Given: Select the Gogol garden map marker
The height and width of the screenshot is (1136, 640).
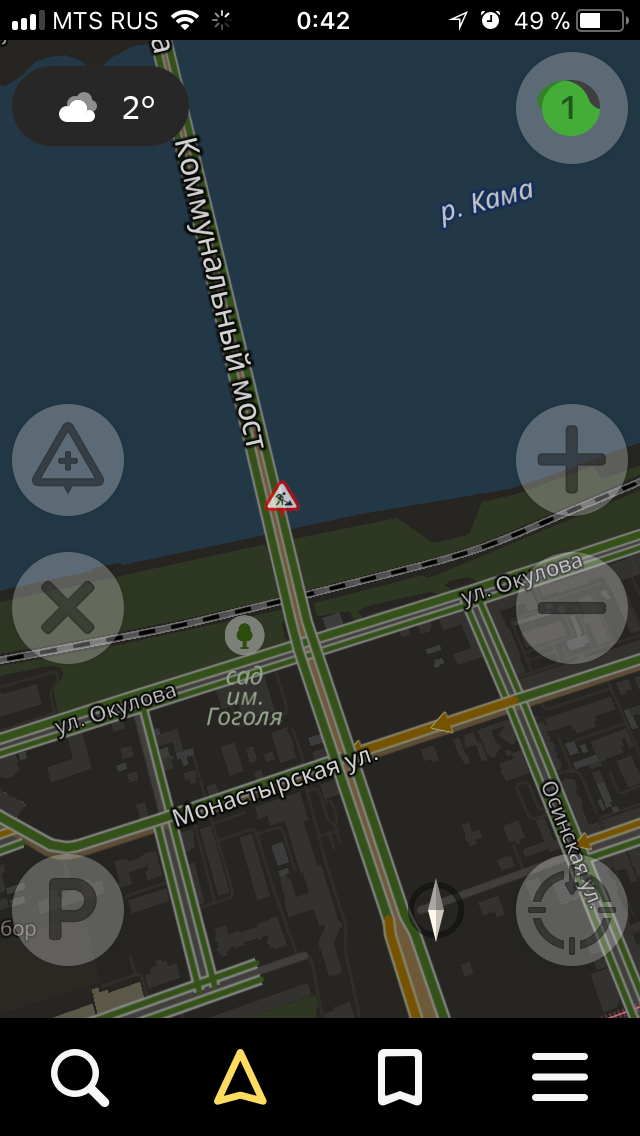Looking at the screenshot, I should 244,635.
